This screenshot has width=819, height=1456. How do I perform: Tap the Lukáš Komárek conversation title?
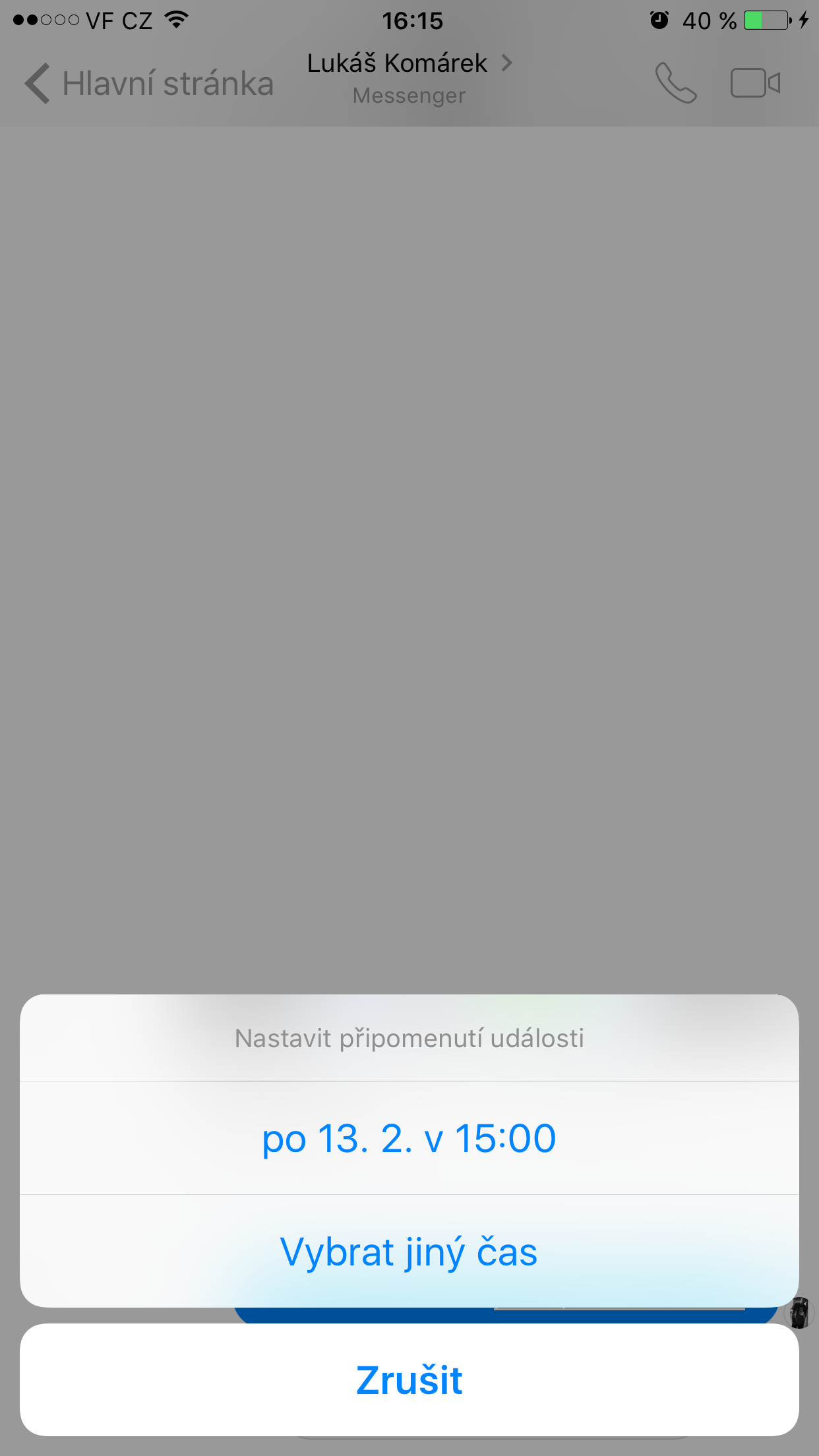(x=397, y=63)
